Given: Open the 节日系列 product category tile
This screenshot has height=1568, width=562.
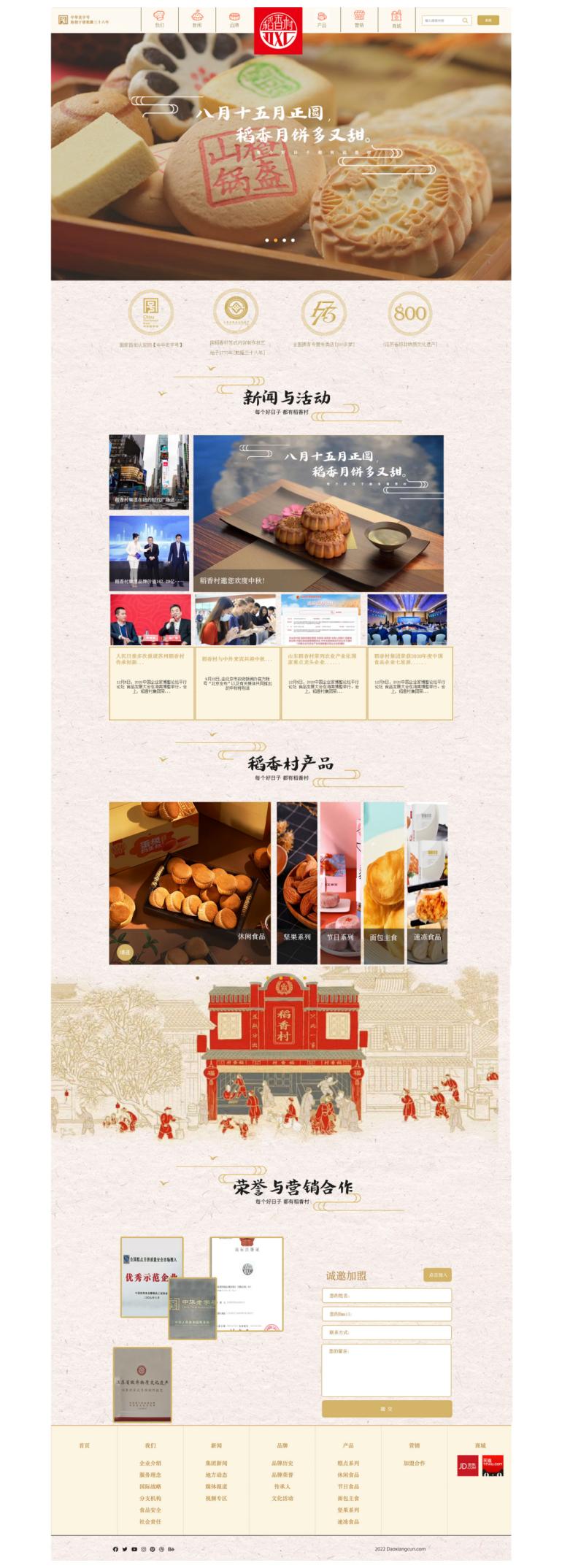Looking at the screenshot, I should click(x=339, y=883).
